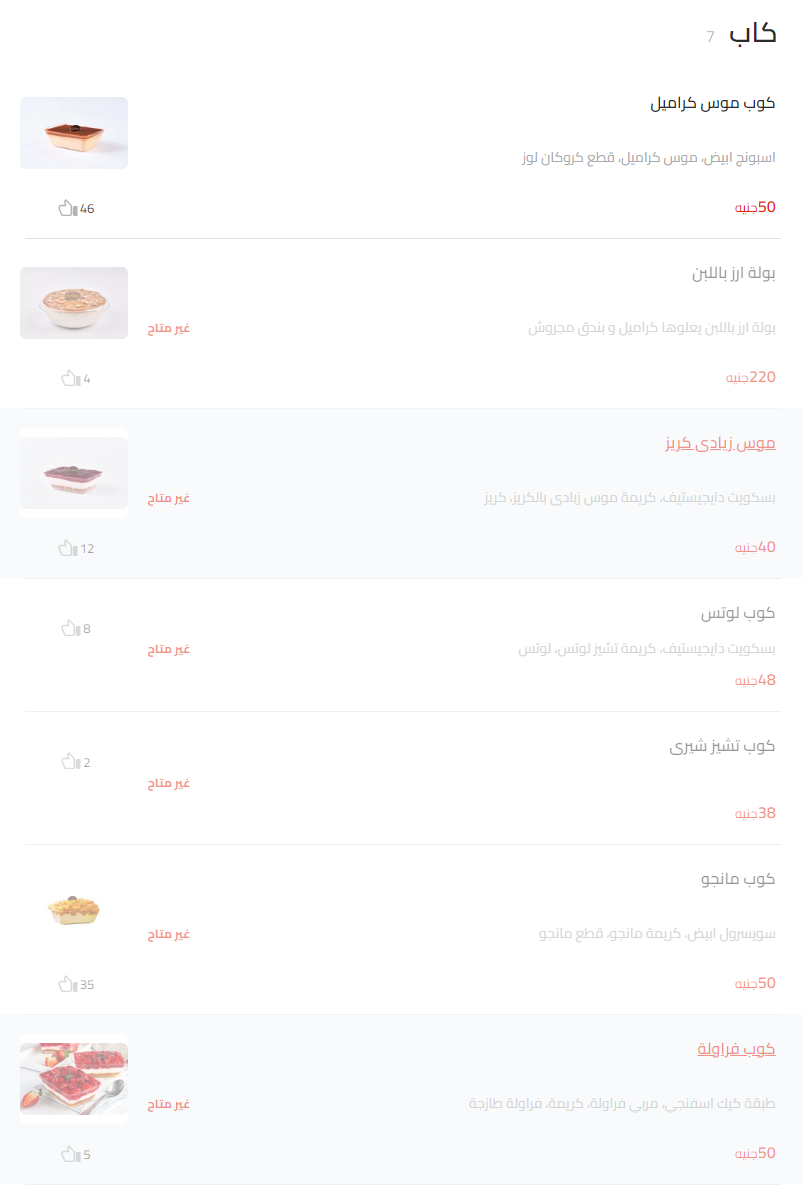Click the like icon showing 35 for كوب مانجو

point(69,984)
